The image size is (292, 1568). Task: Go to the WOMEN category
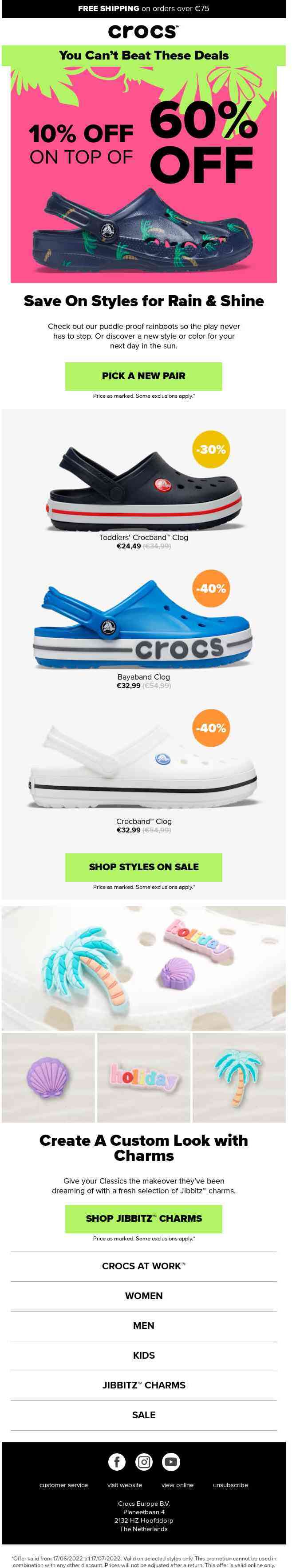144,1296
